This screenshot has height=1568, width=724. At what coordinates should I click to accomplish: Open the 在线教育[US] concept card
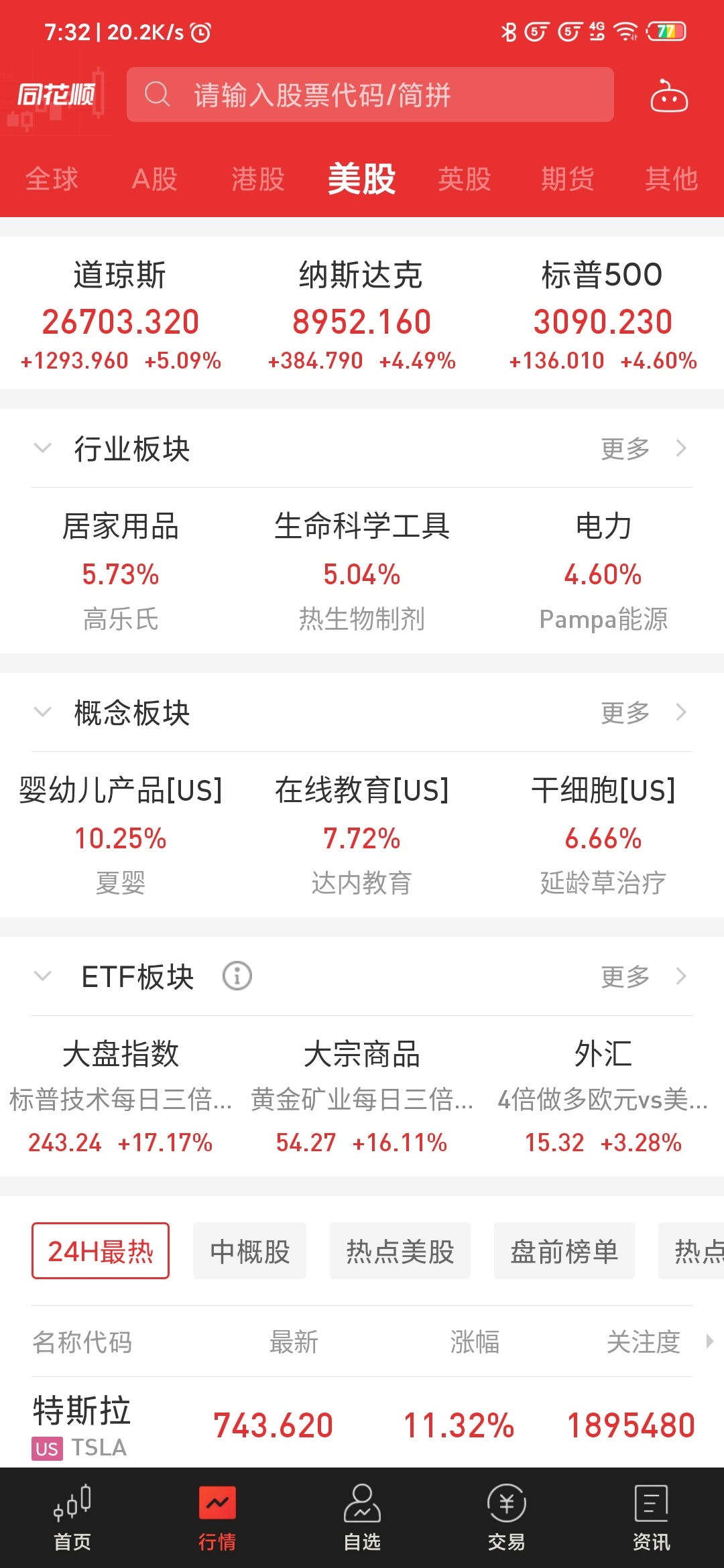(x=362, y=835)
